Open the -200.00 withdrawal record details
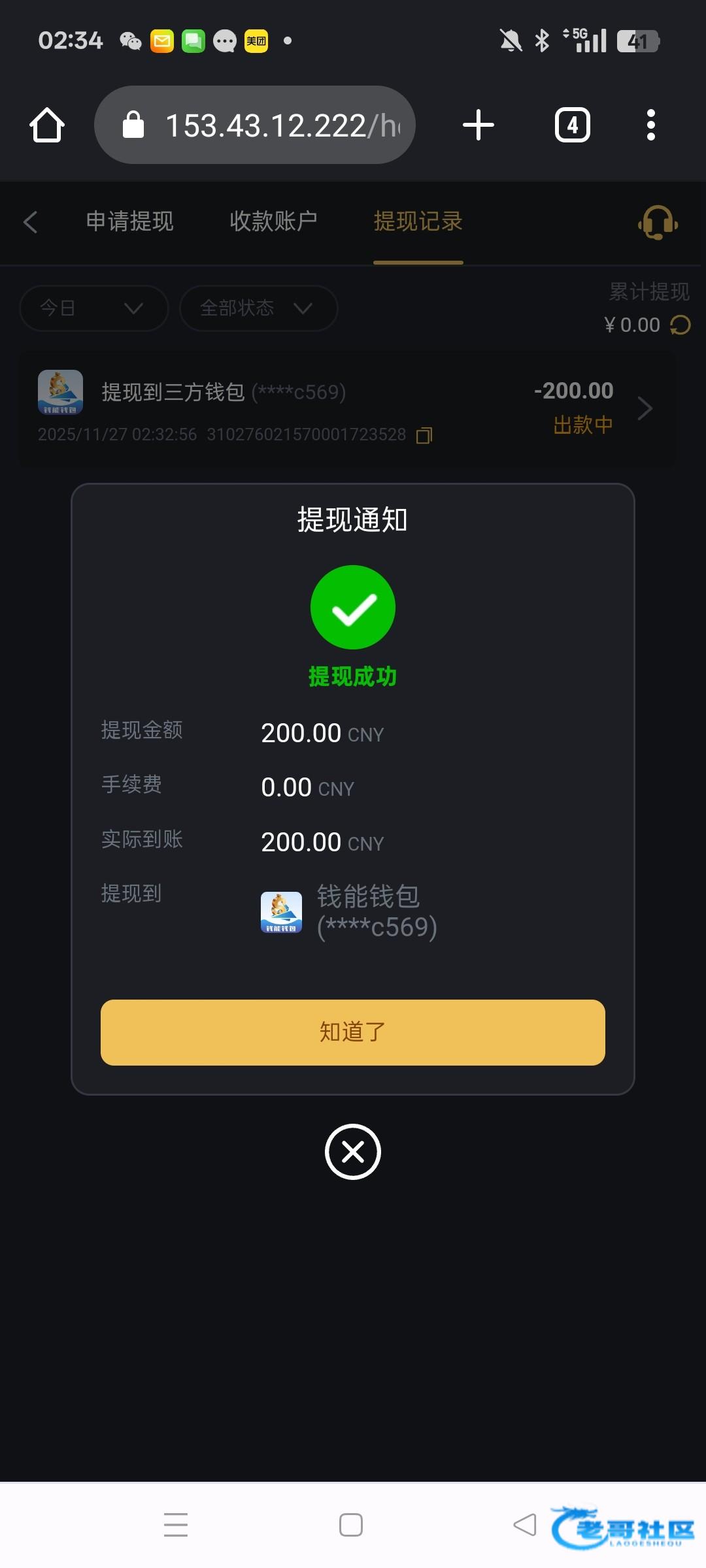This screenshot has width=706, height=1568. coord(644,409)
